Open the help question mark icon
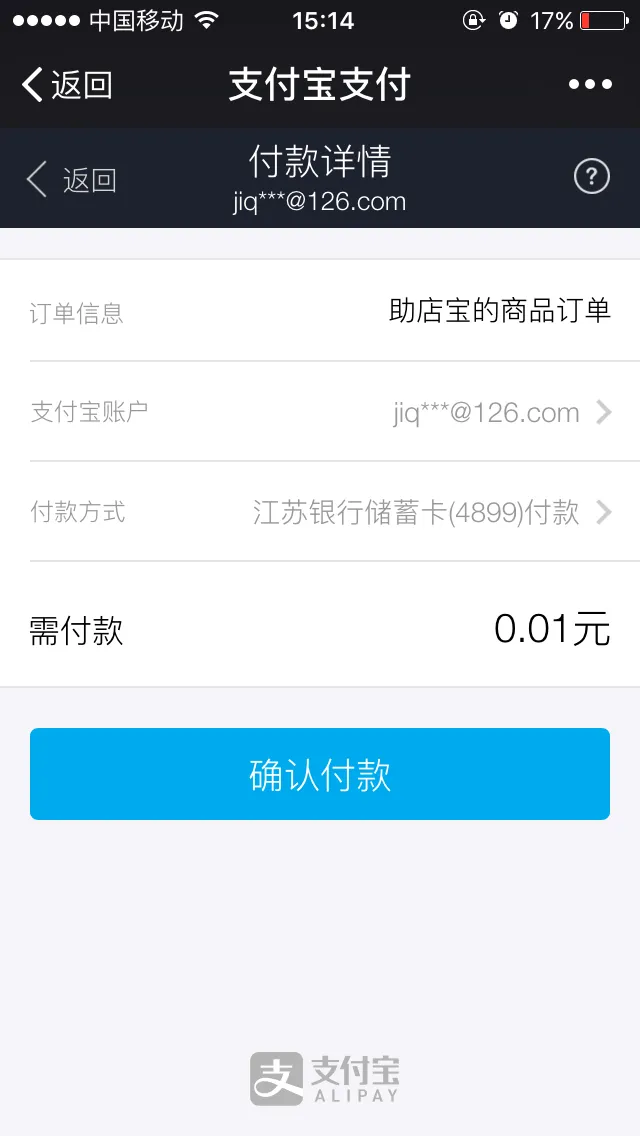The width and height of the screenshot is (640, 1136). tap(591, 178)
